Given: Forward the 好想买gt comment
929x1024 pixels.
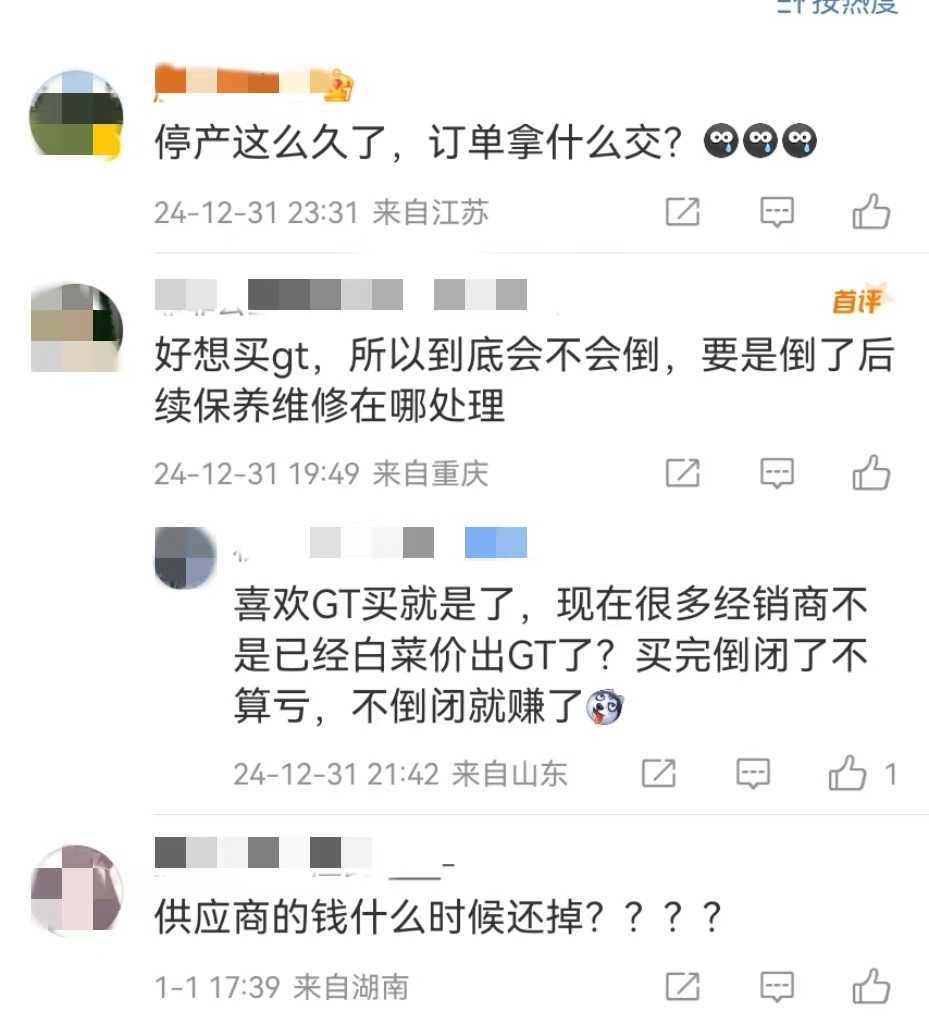Looking at the screenshot, I should click(683, 473).
